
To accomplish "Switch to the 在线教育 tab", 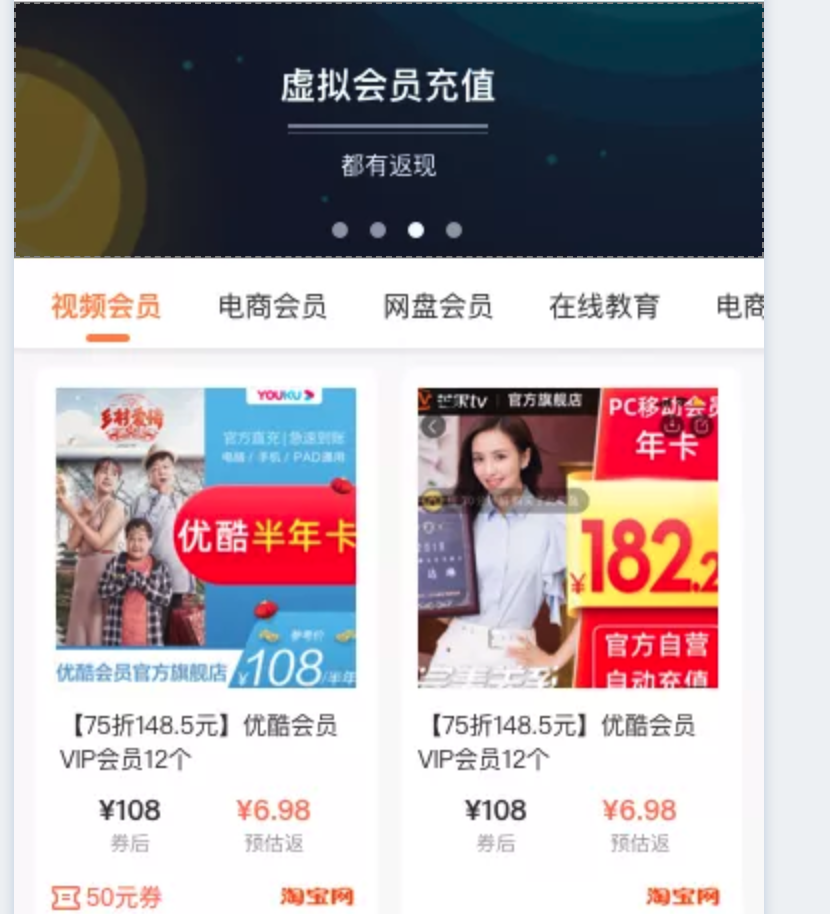I will [x=604, y=307].
